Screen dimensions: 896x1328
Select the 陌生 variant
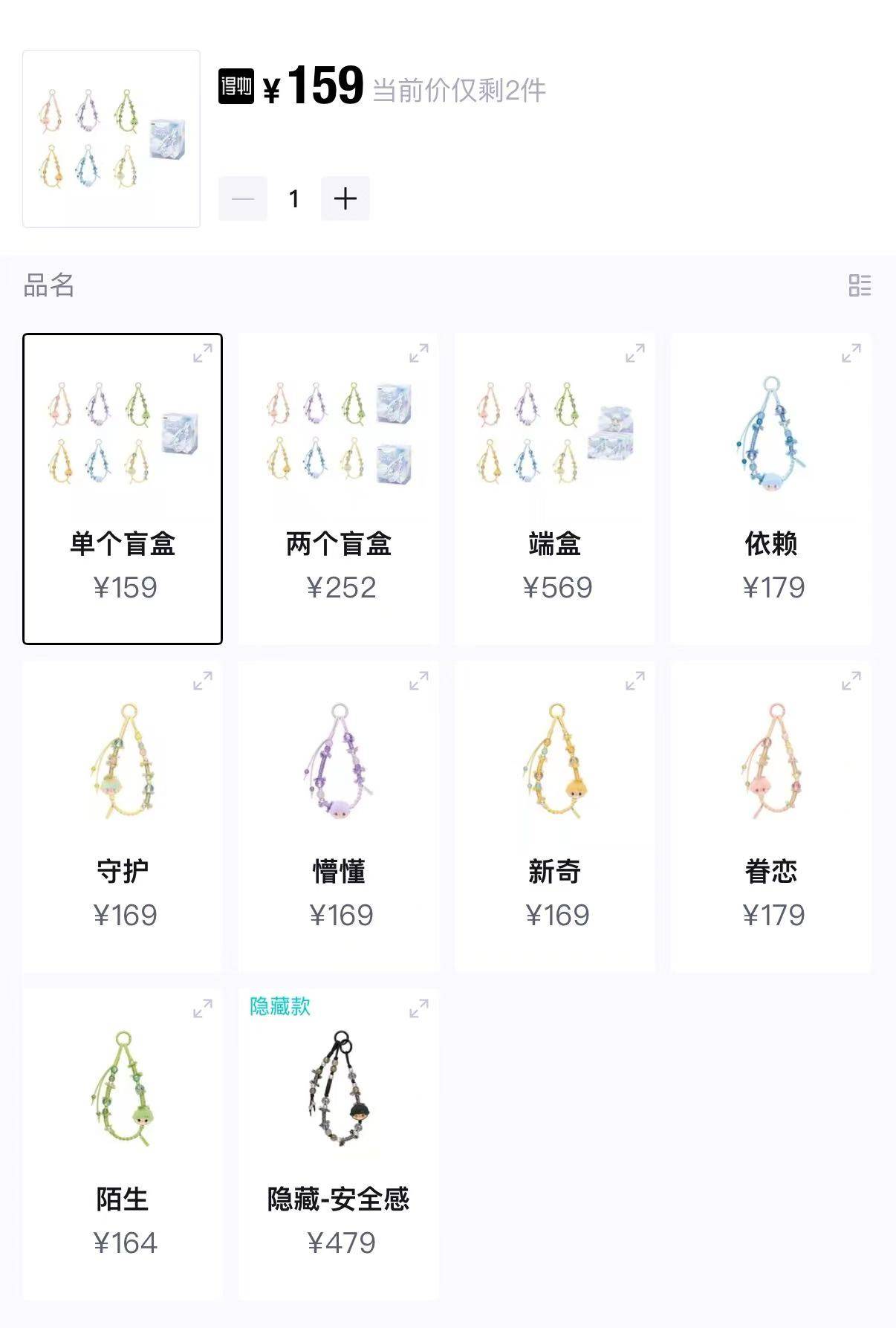point(123,1144)
